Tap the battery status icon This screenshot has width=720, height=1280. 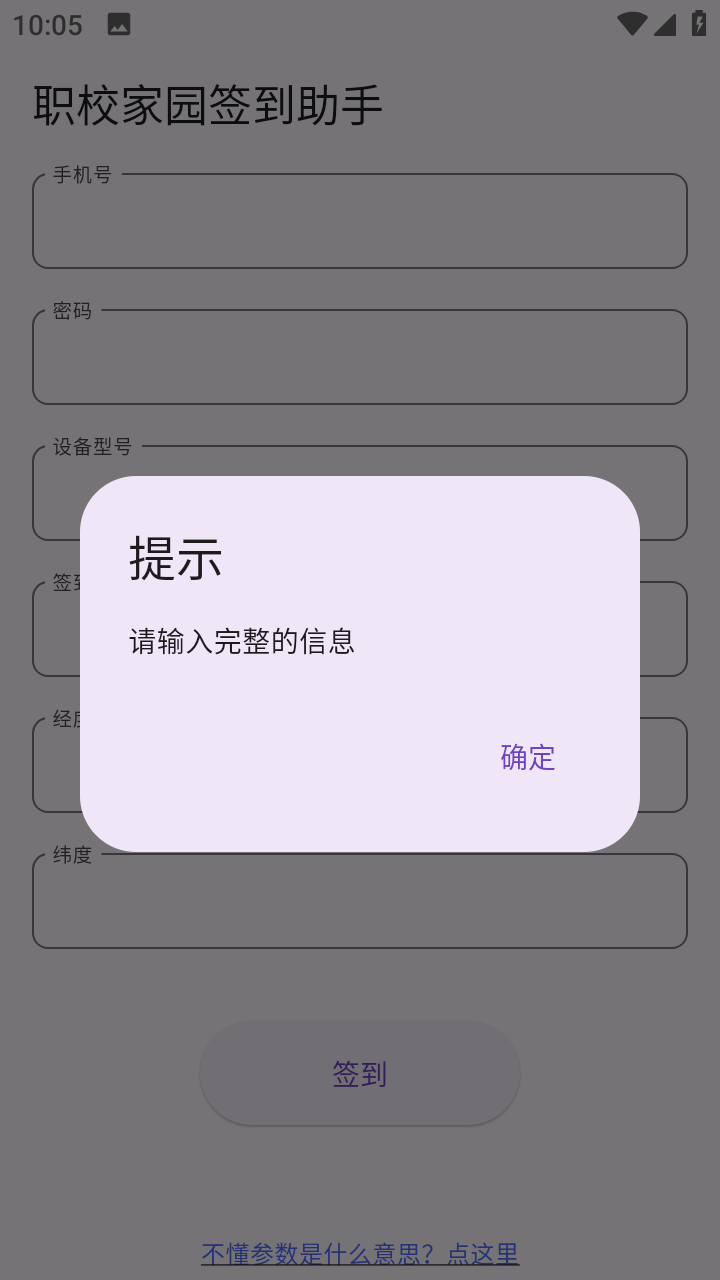point(697,24)
